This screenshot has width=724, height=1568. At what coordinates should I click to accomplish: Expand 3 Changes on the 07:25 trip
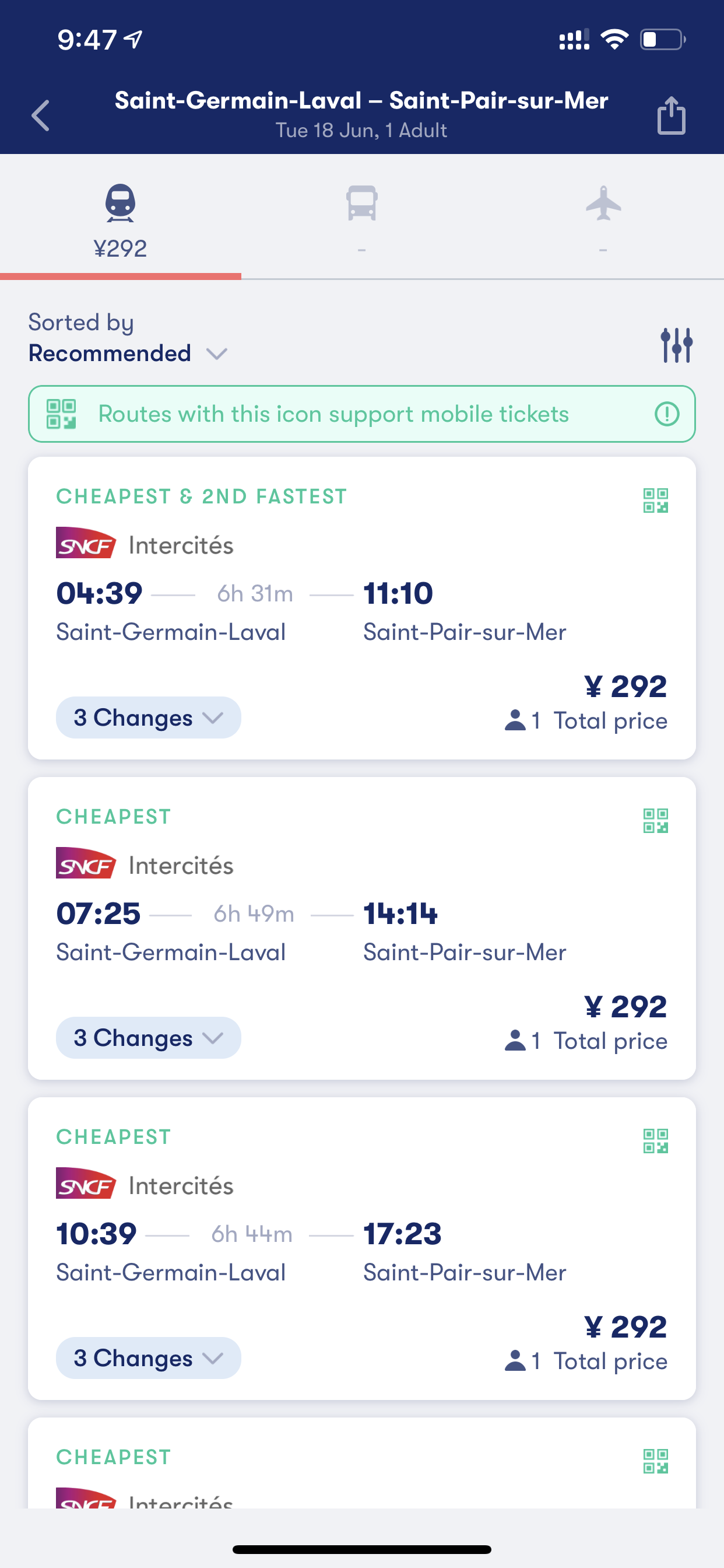pyautogui.click(x=149, y=1038)
